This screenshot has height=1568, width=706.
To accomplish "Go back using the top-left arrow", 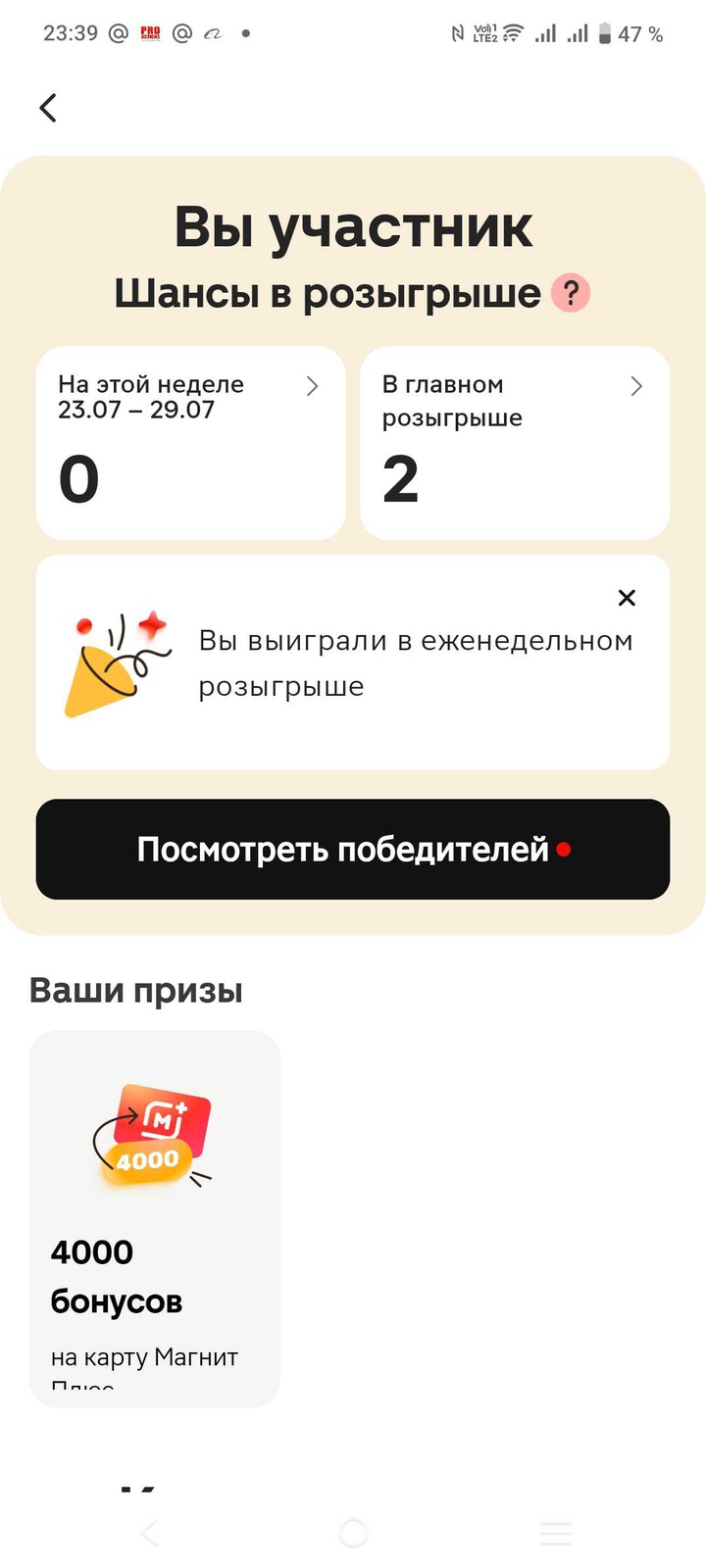I will pyautogui.click(x=48, y=108).
